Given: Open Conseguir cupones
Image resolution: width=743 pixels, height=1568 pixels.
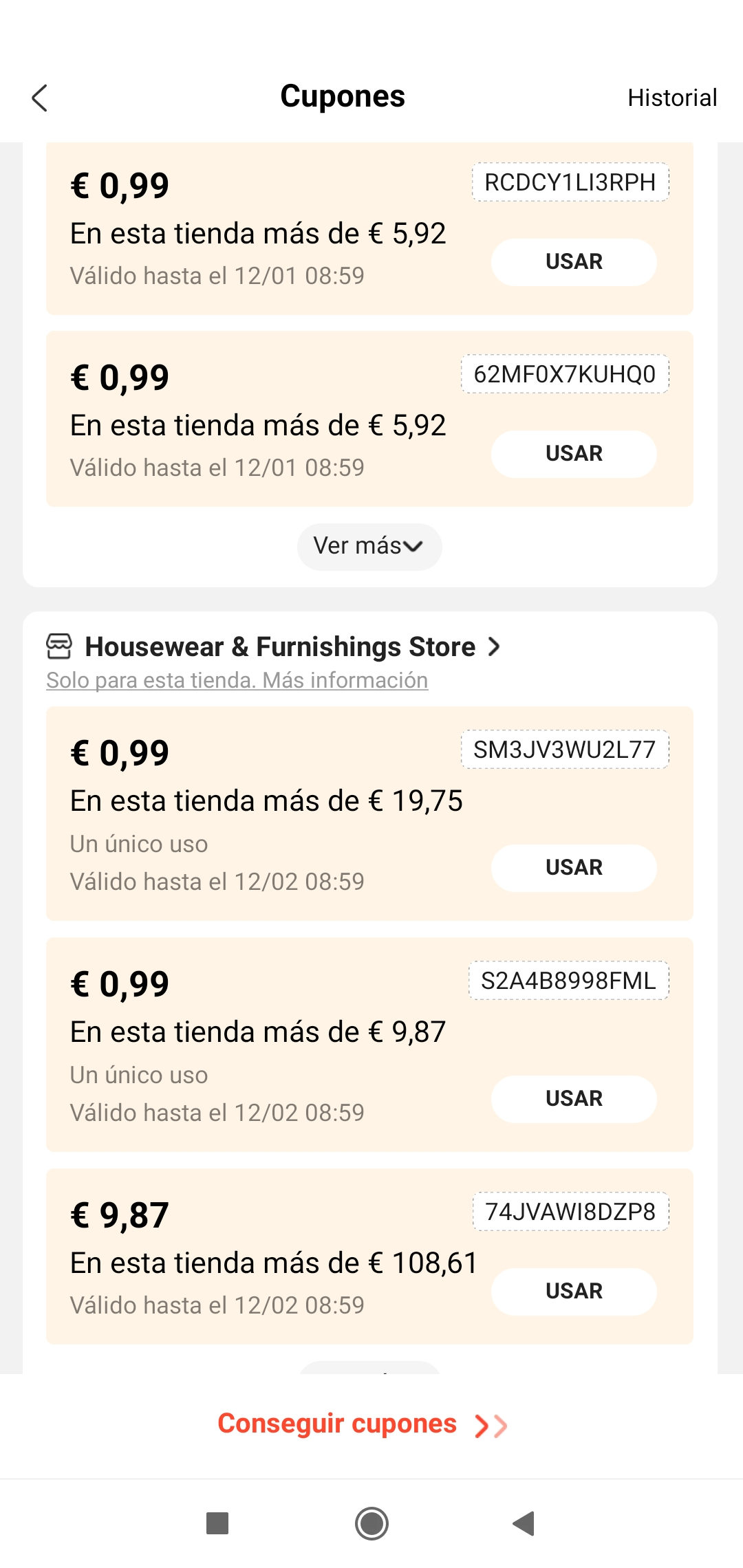Looking at the screenshot, I should (363, 1424).
